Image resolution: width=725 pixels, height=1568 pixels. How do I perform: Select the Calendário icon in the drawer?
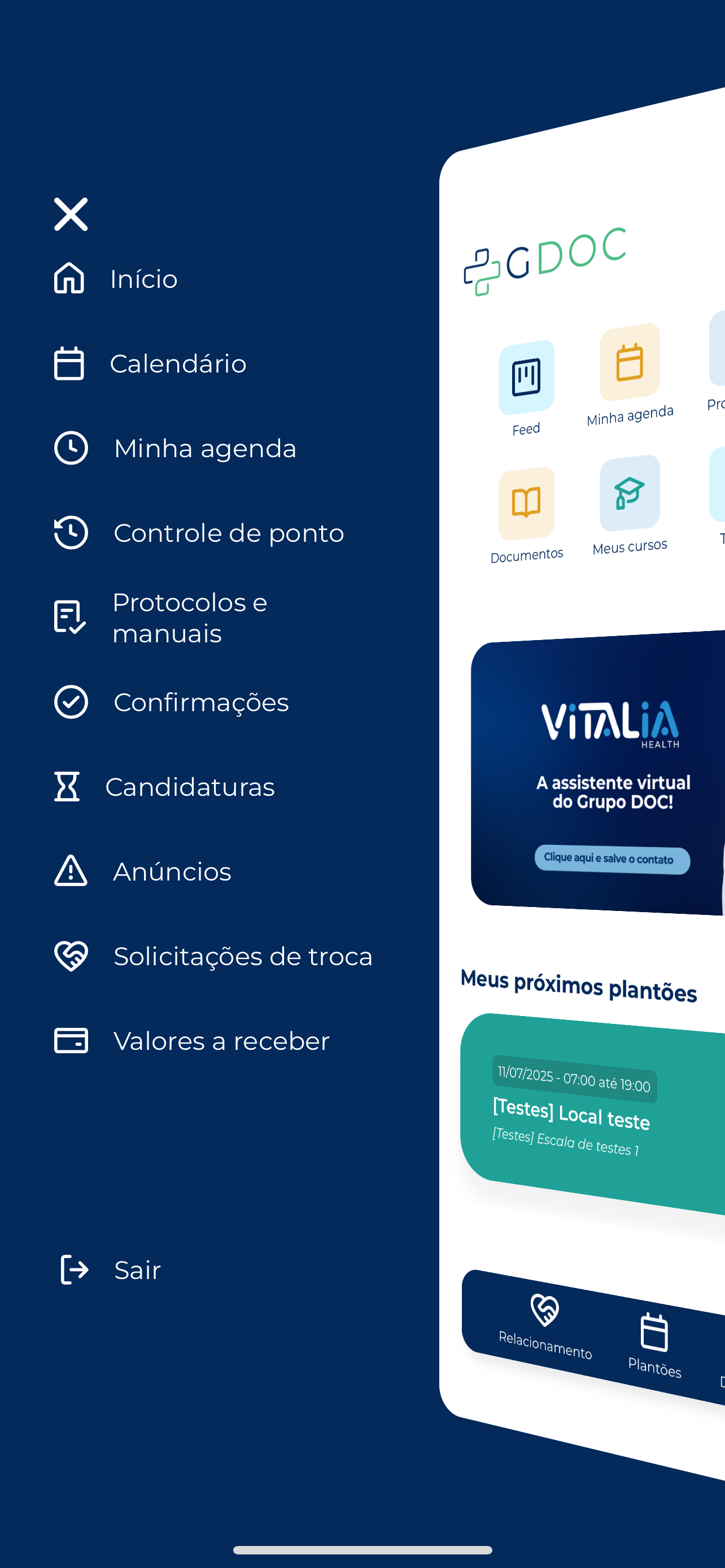[69, 363]
